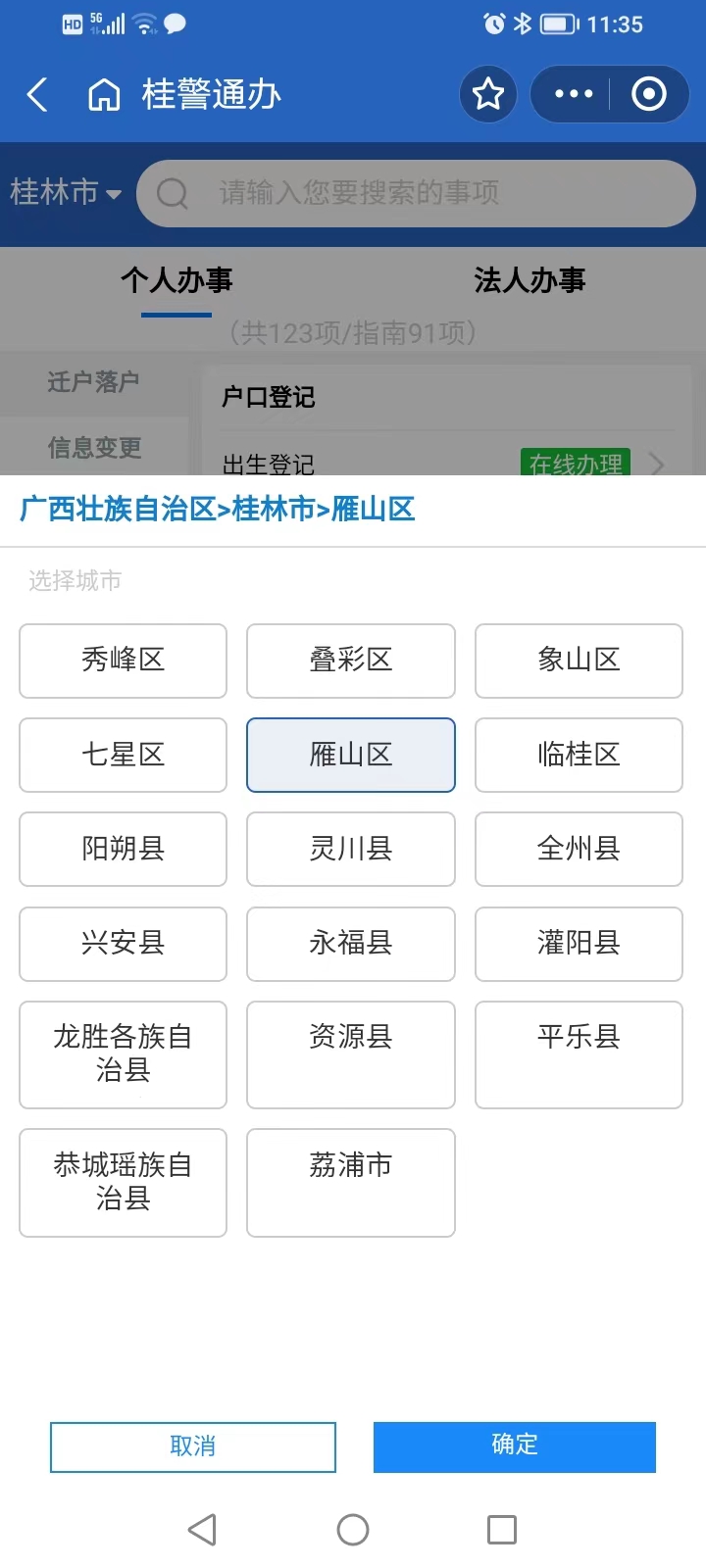706x1568 pixels.
Task: Choose 叠彩区 from the list
Action: tap(351, 661)
